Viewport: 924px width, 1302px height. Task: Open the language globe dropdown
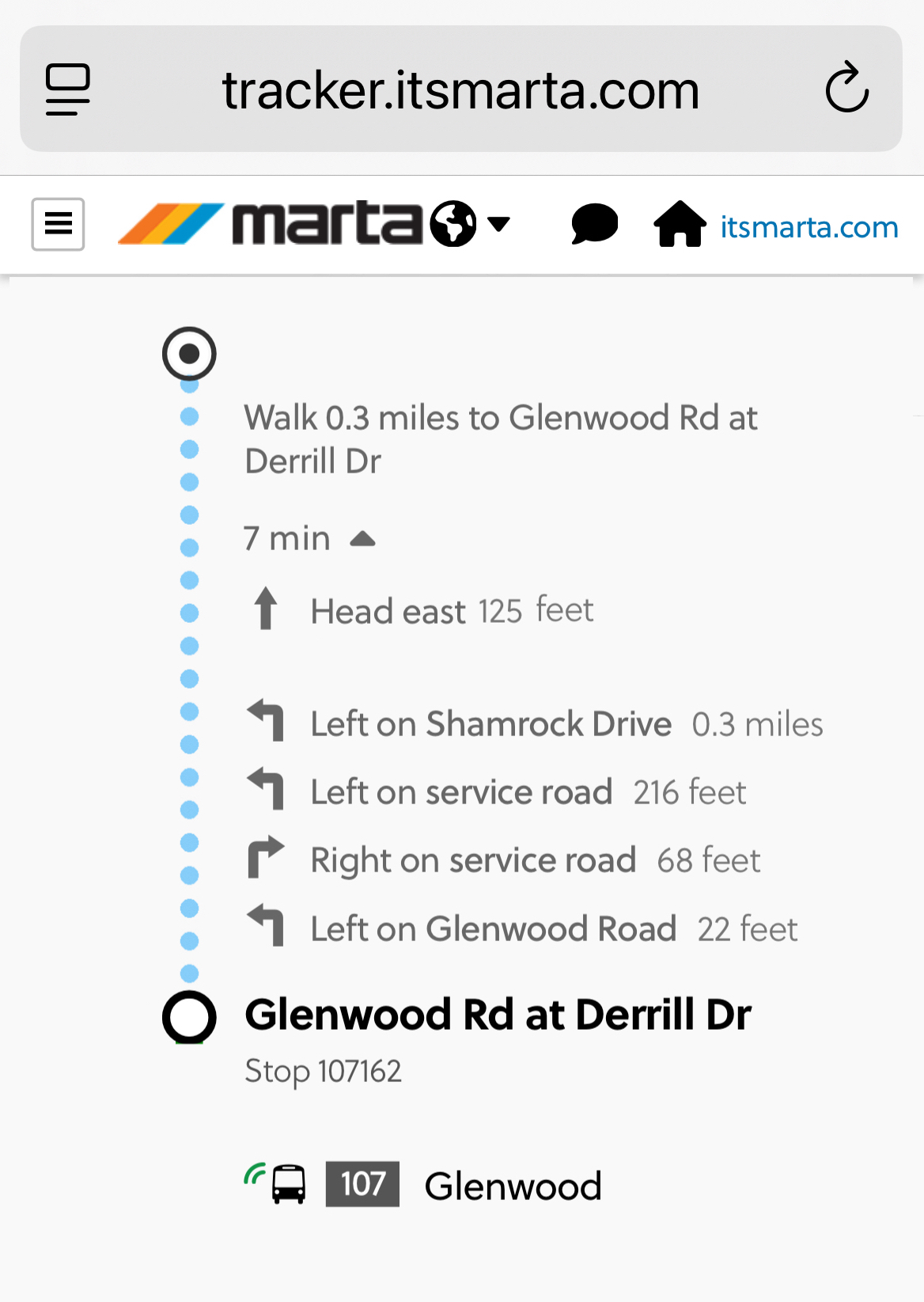coord(470,224)
